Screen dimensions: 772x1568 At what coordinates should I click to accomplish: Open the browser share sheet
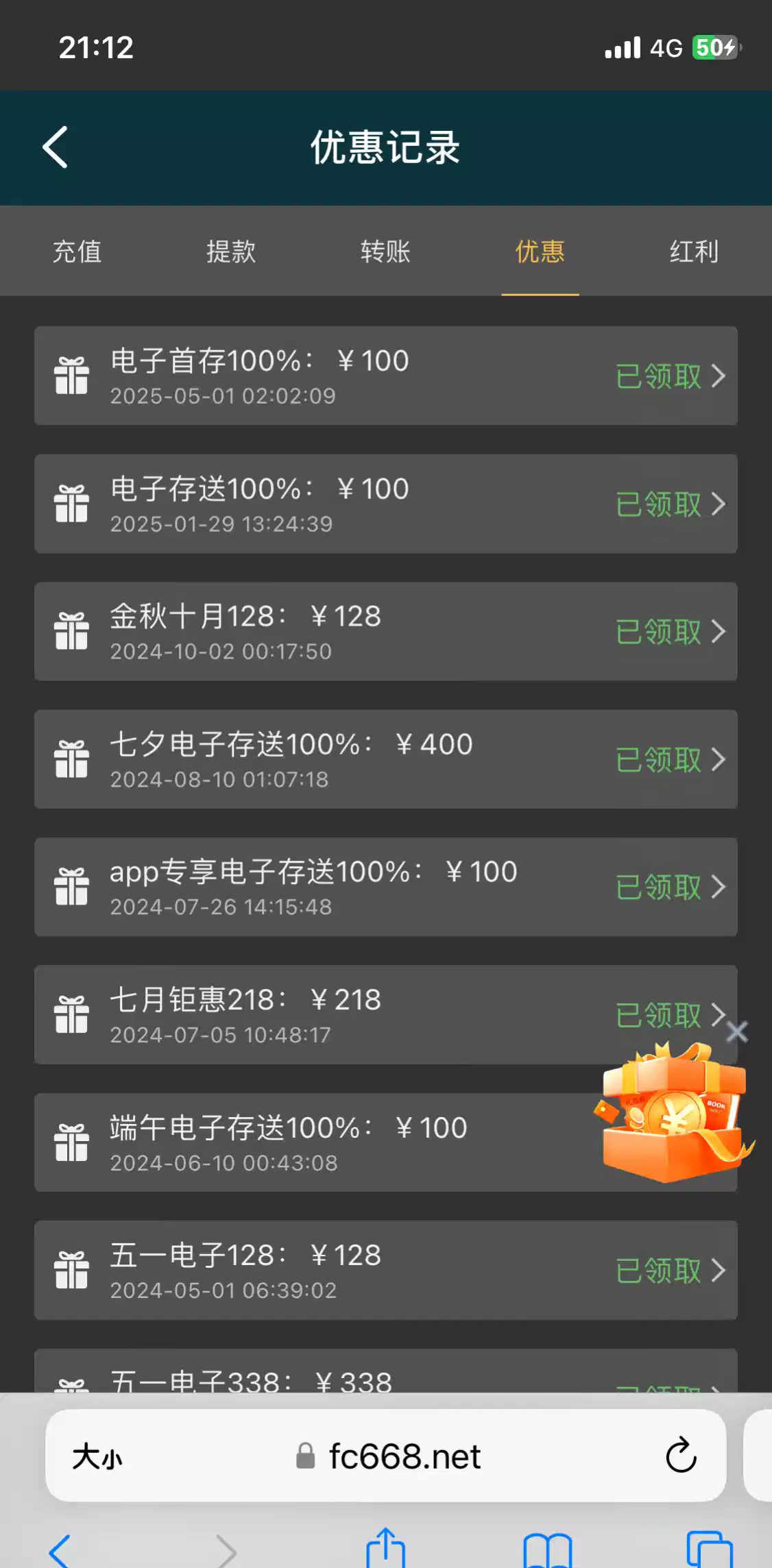pyautogui.click(x=386, y=1549)
